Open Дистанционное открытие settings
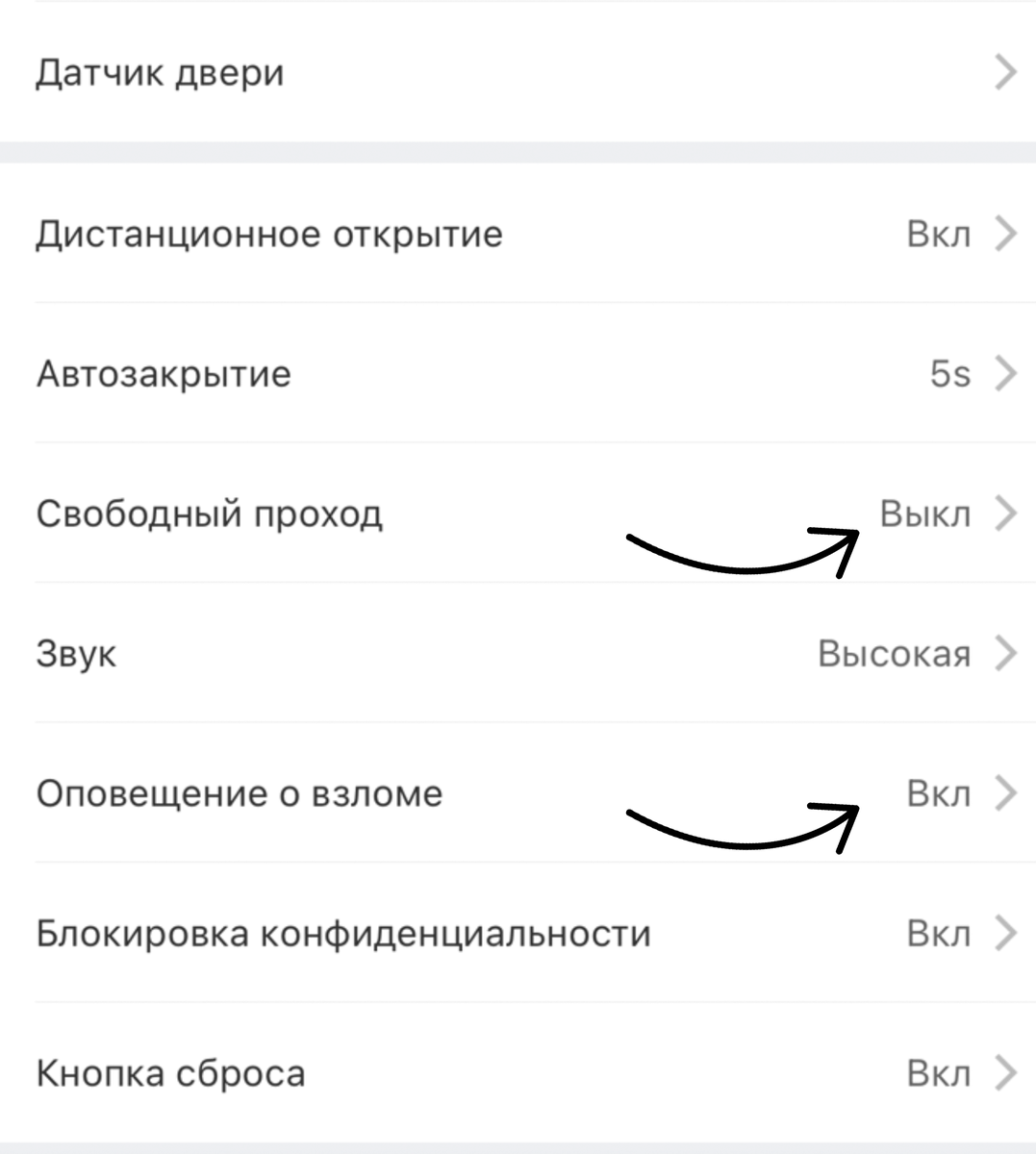1036x1154 pixels. coord(518,235)
